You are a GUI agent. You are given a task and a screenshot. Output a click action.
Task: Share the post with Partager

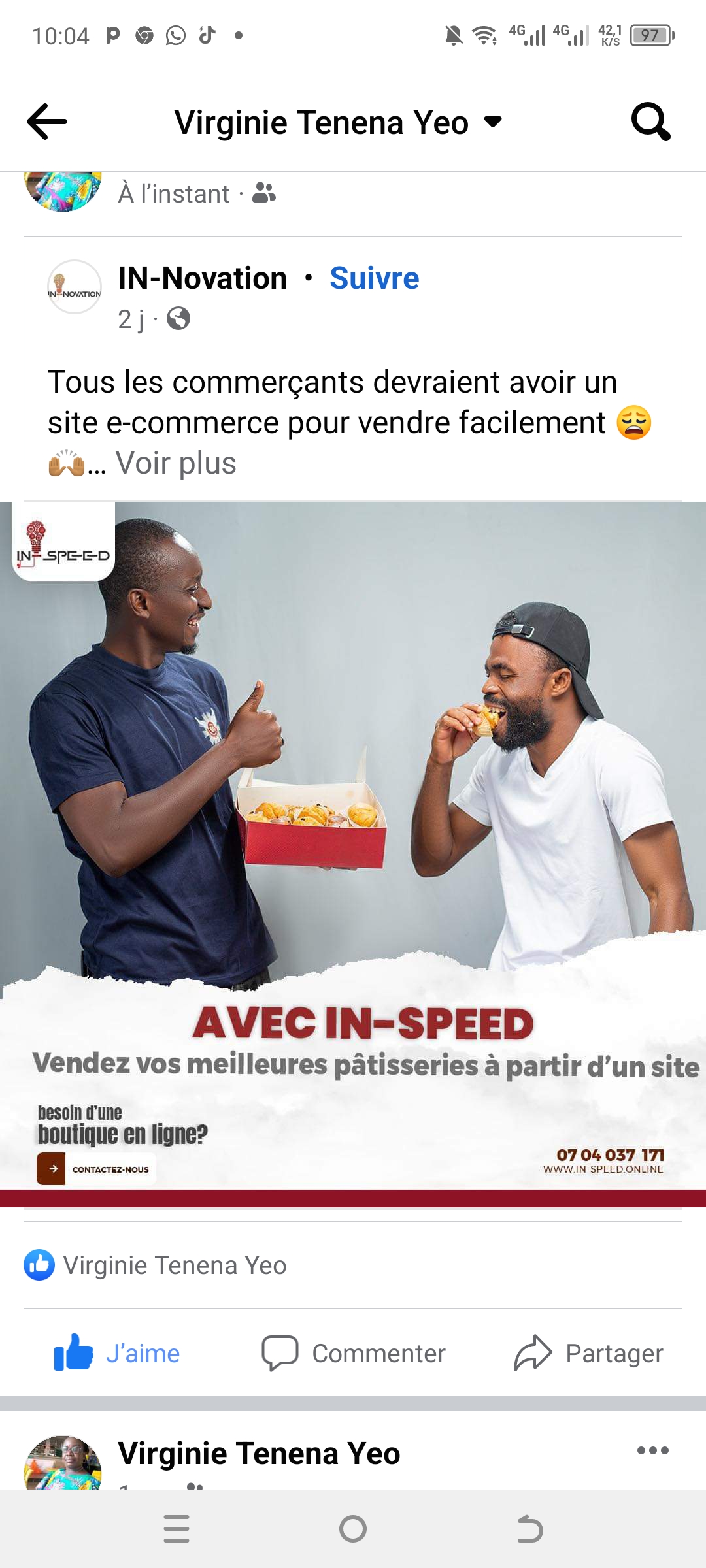pos(588,1353)
